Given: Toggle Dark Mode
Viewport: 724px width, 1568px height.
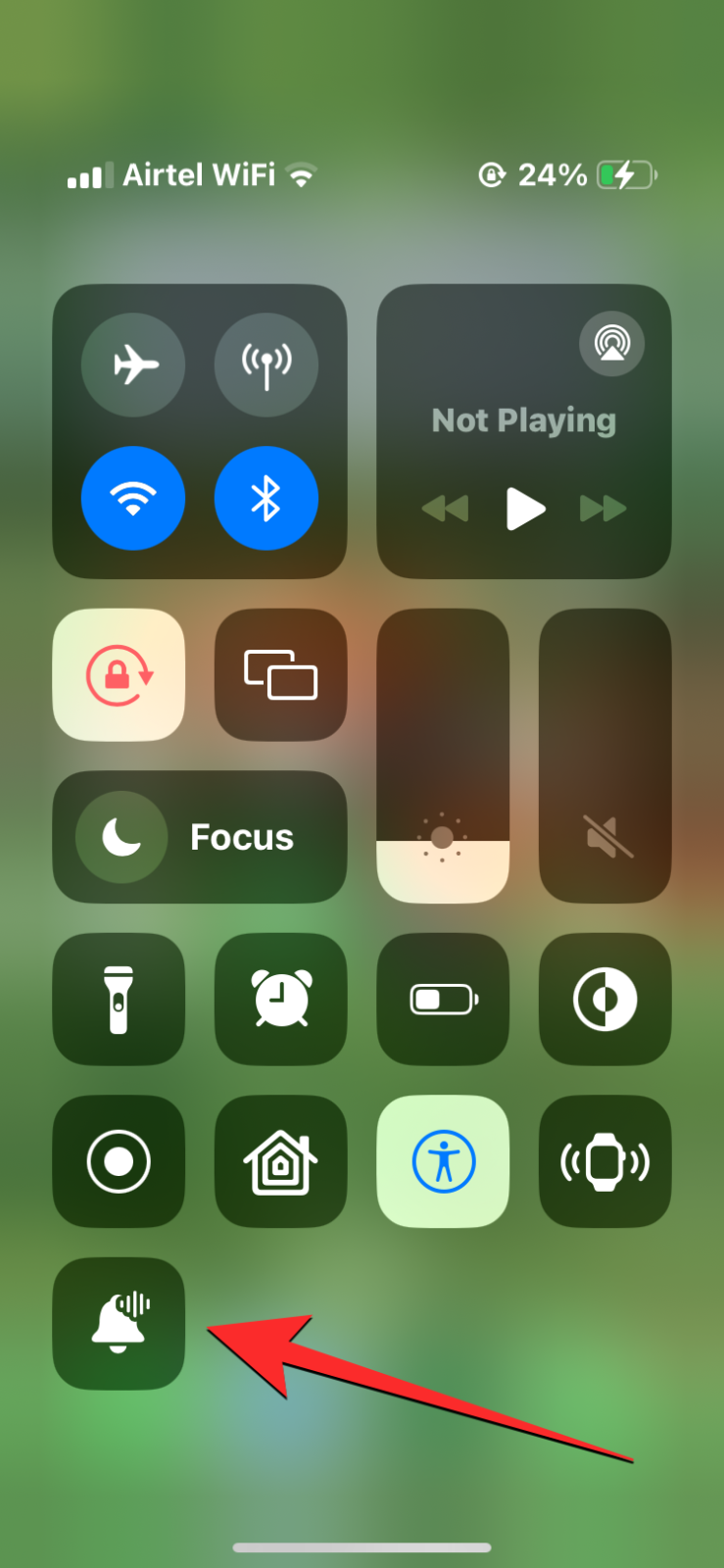Looking at the screenshot, I should [x=604, y=999].
